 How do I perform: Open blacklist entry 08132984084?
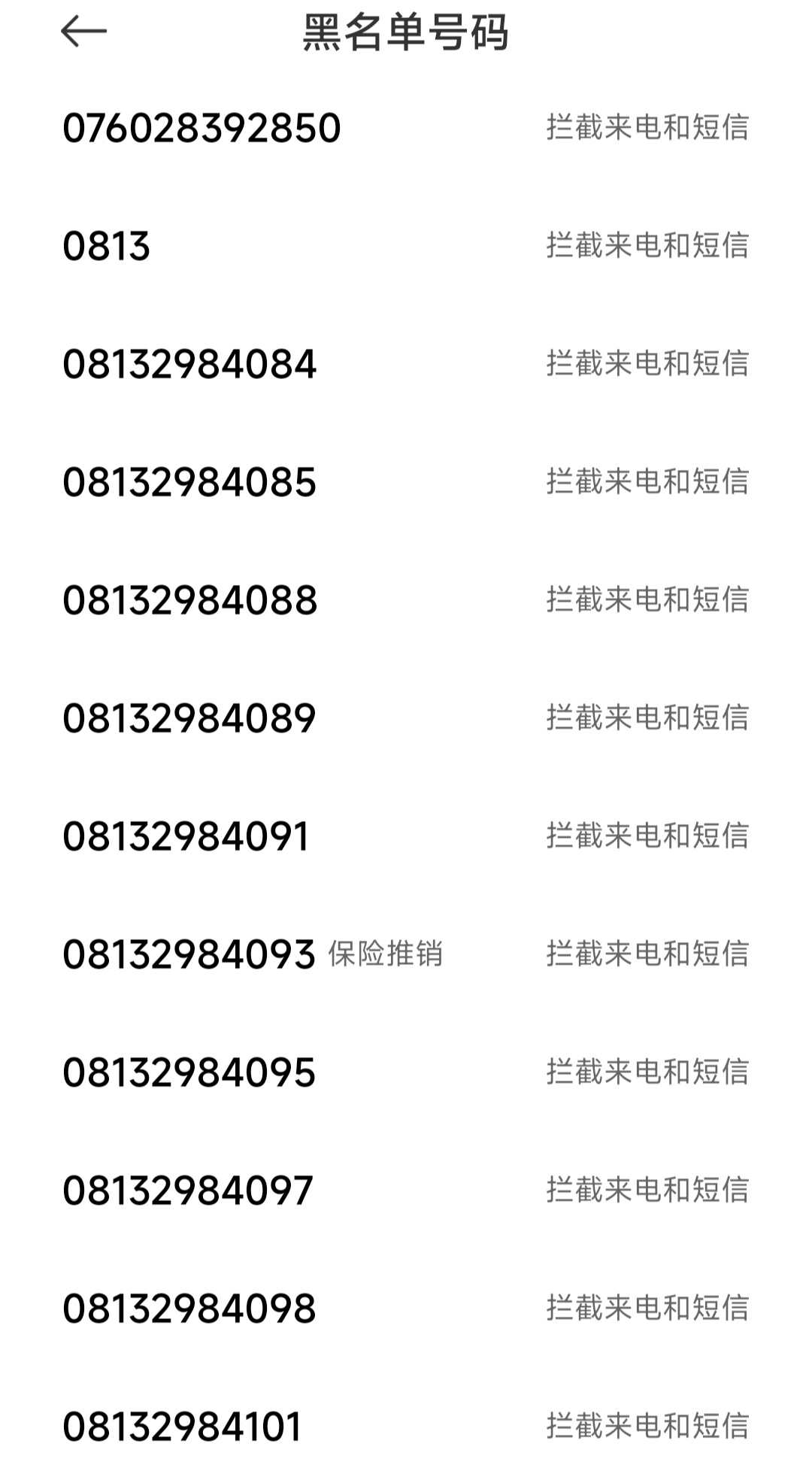[x=189, y=364]
